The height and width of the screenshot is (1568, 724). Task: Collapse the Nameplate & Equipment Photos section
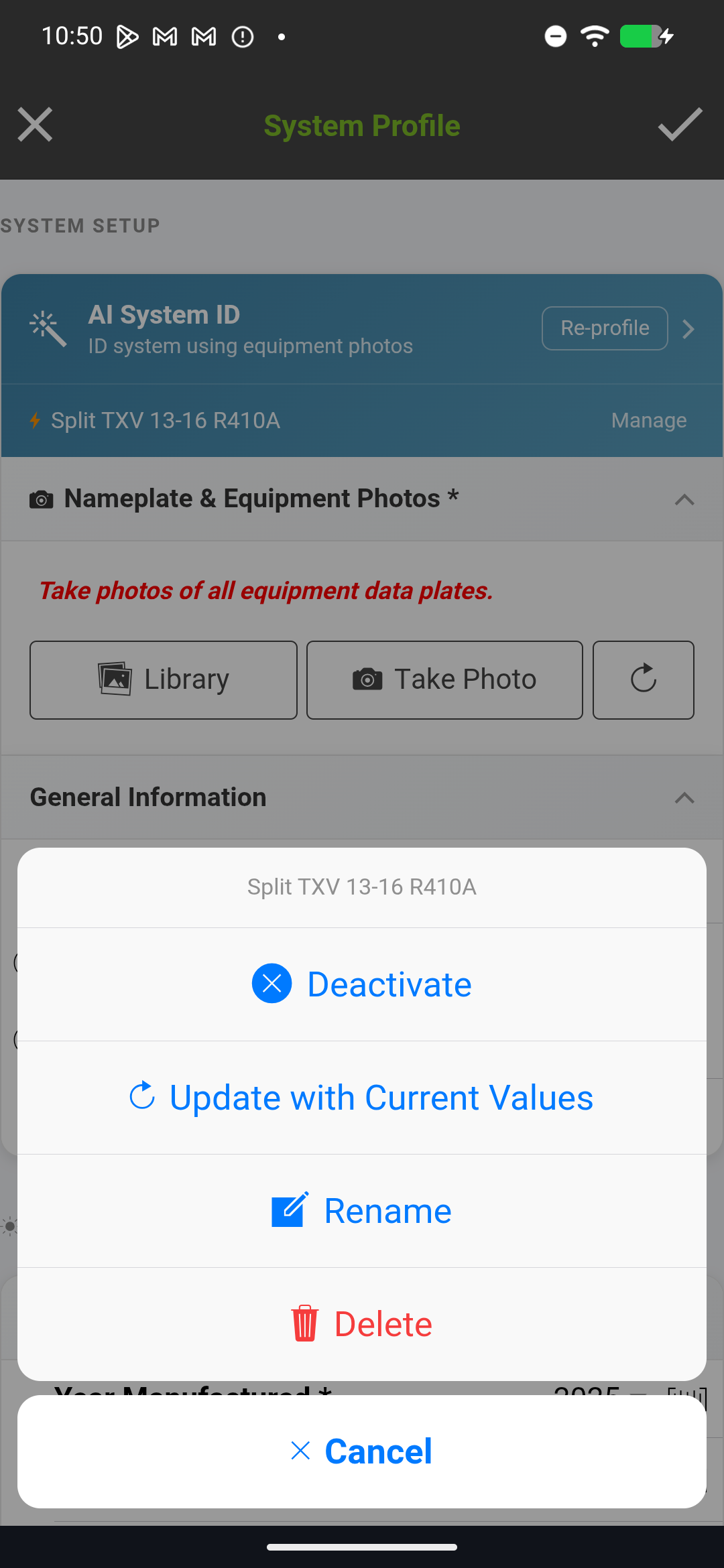click(684, 499)
